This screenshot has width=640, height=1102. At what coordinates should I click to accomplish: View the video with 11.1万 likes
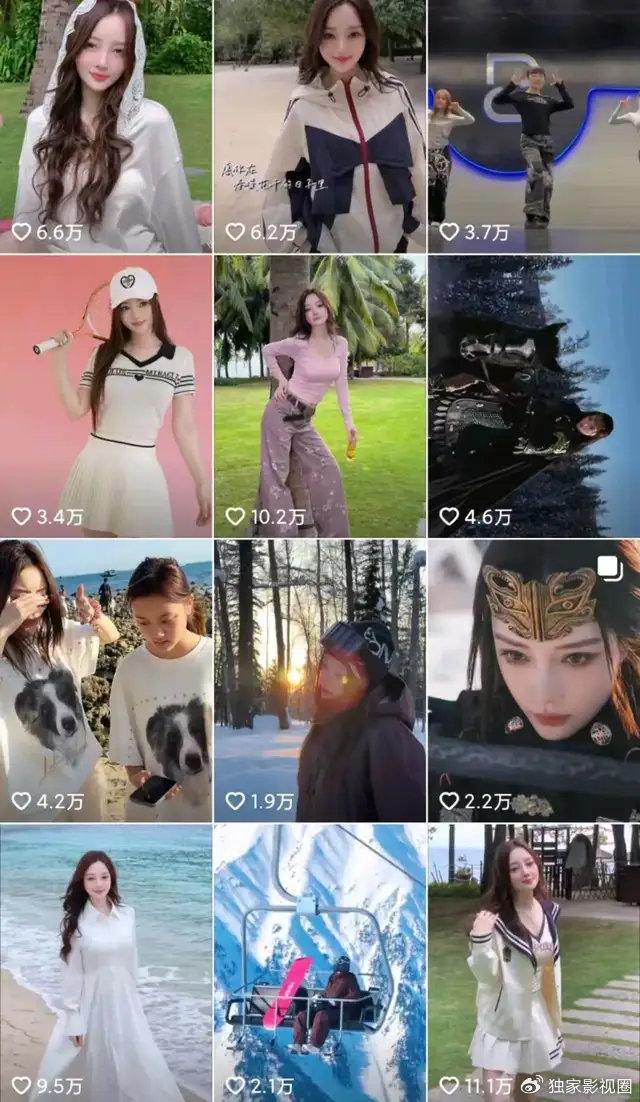click(534, 963)
